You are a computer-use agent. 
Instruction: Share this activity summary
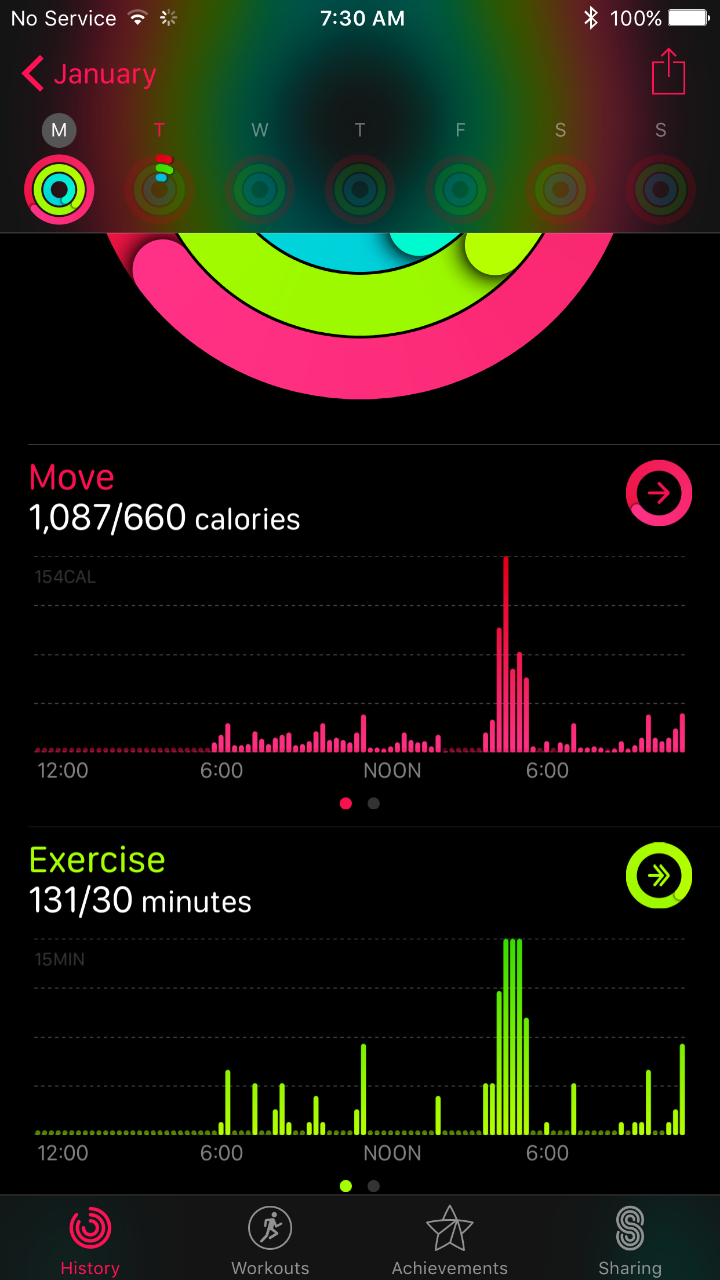click(669, 72)
